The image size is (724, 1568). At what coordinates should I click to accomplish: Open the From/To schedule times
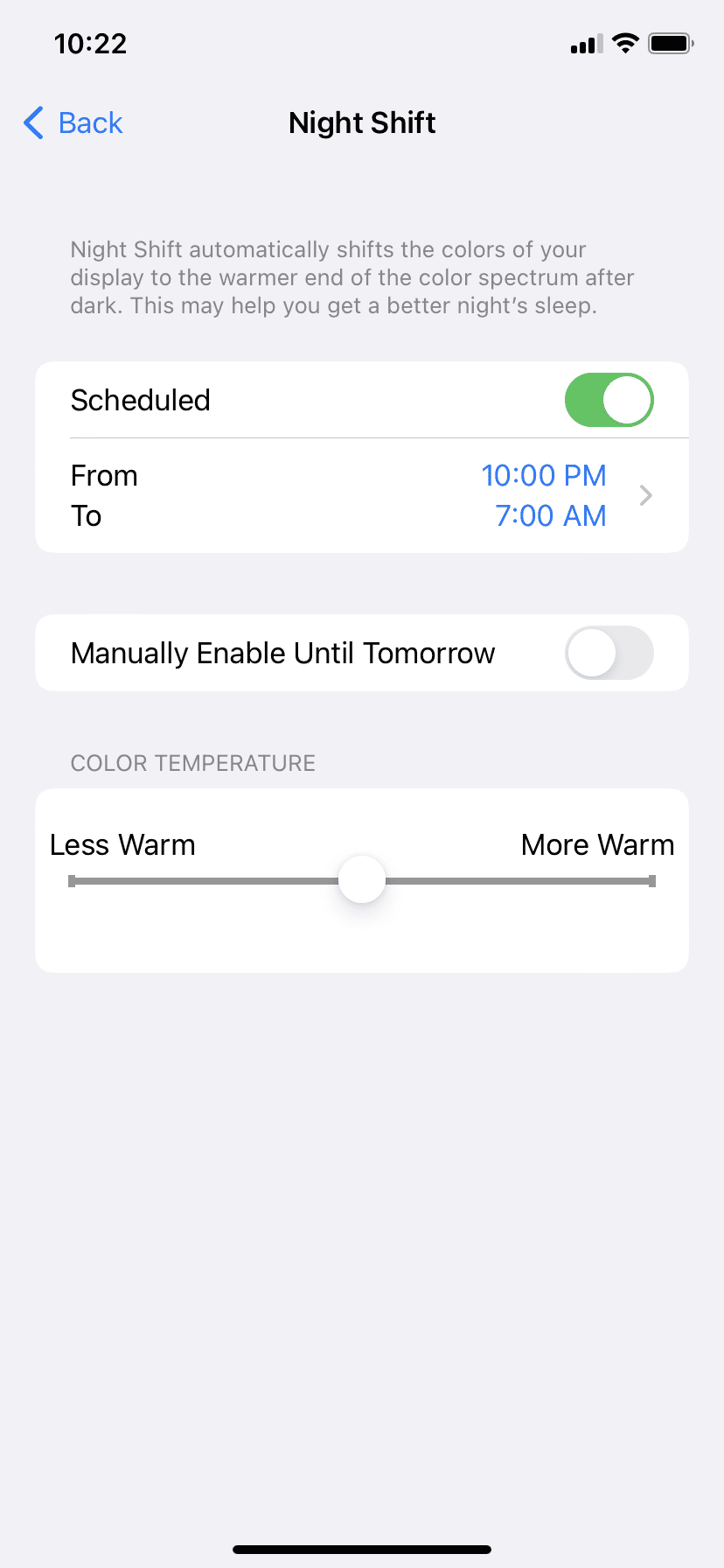pyautogui.click(x=362, y=495)
